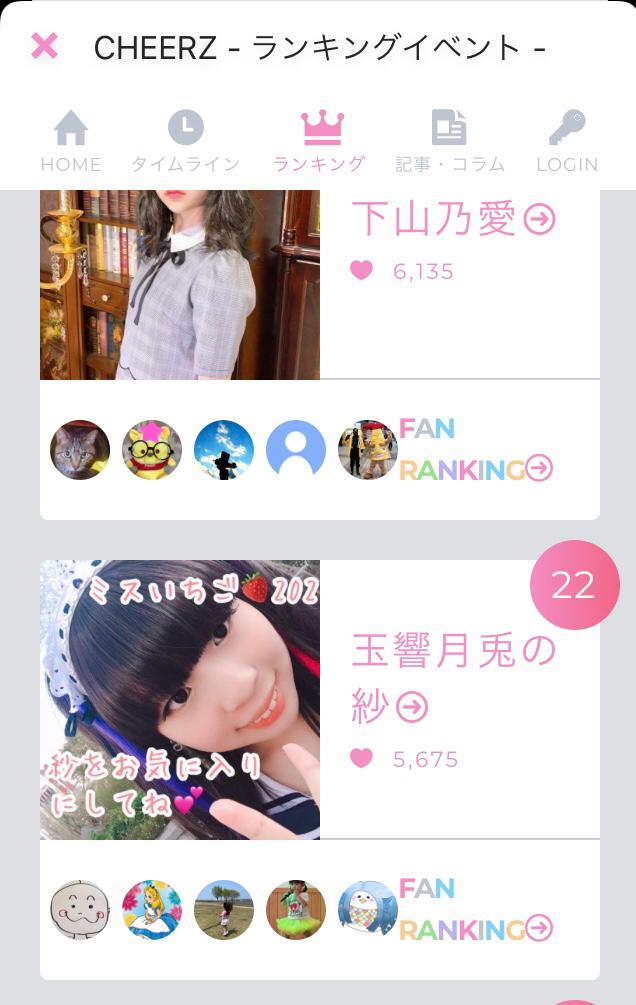Open FAN RANKING for 玉響月兎の紗
Screen dimensions: 636x1005
[x=476, y=909]
